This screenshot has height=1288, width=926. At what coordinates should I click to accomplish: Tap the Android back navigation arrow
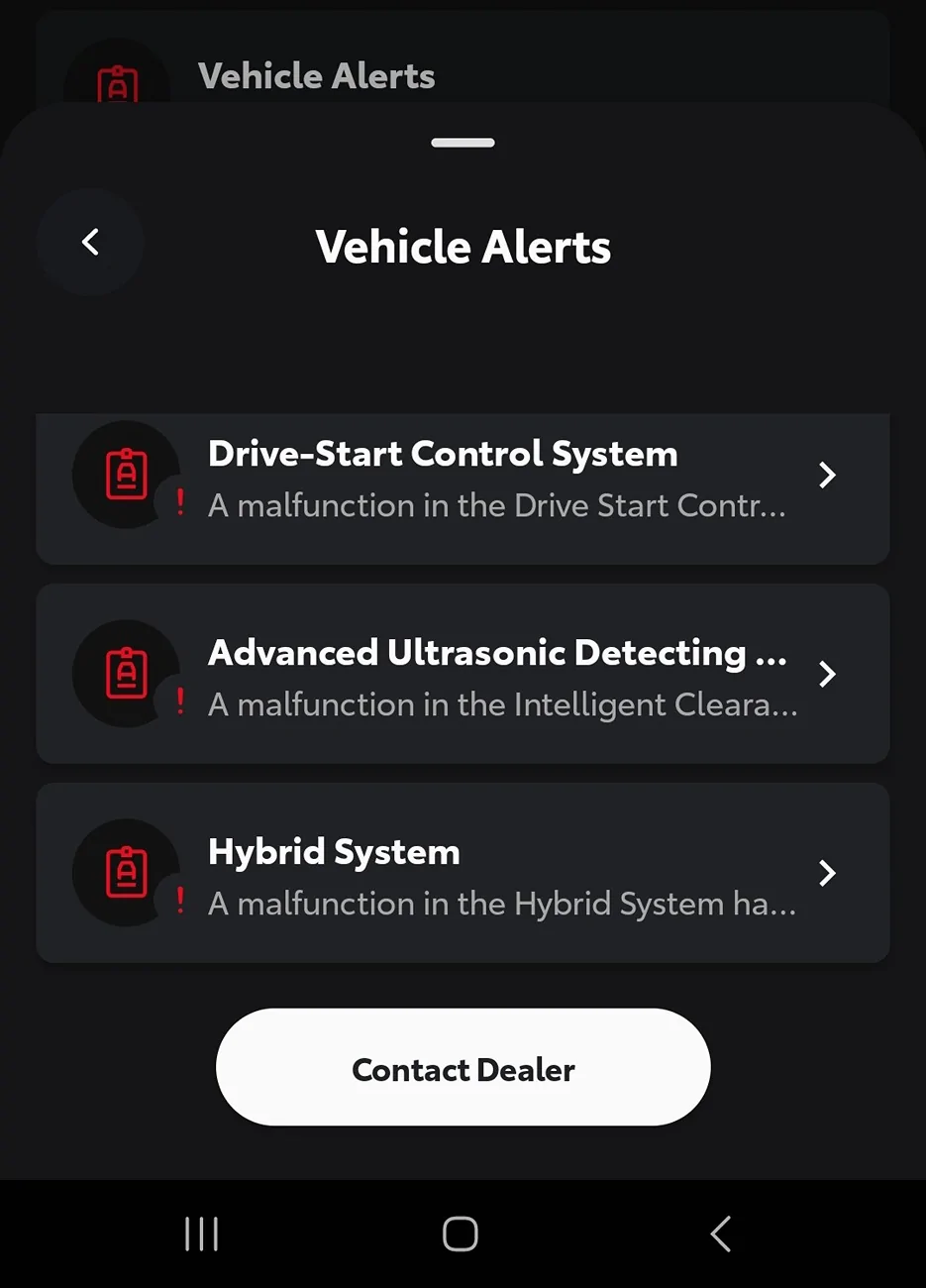pos(720,1234)
